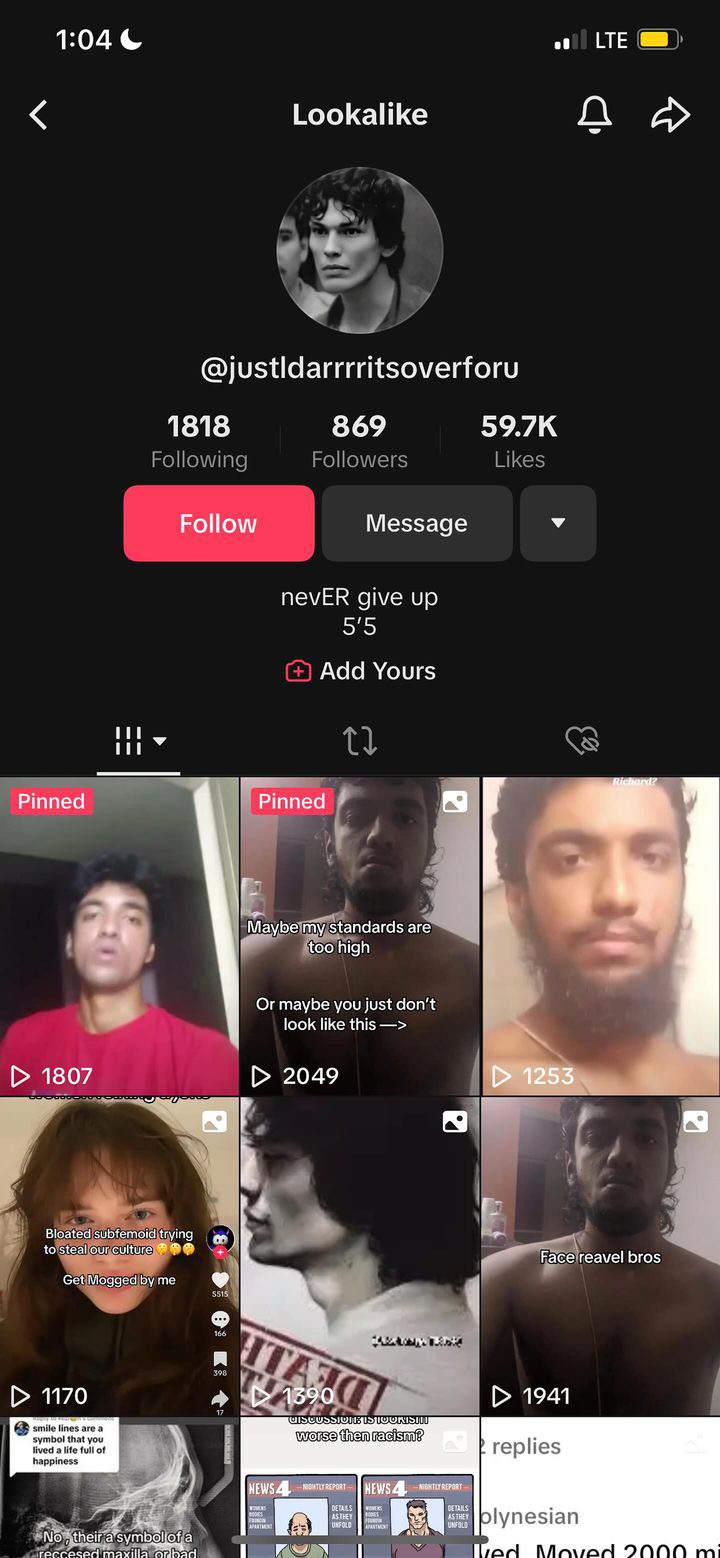The image size is (720, 1558).
Task: Open the Face reveal post with 1941 views
Action: coord(600,1255)
